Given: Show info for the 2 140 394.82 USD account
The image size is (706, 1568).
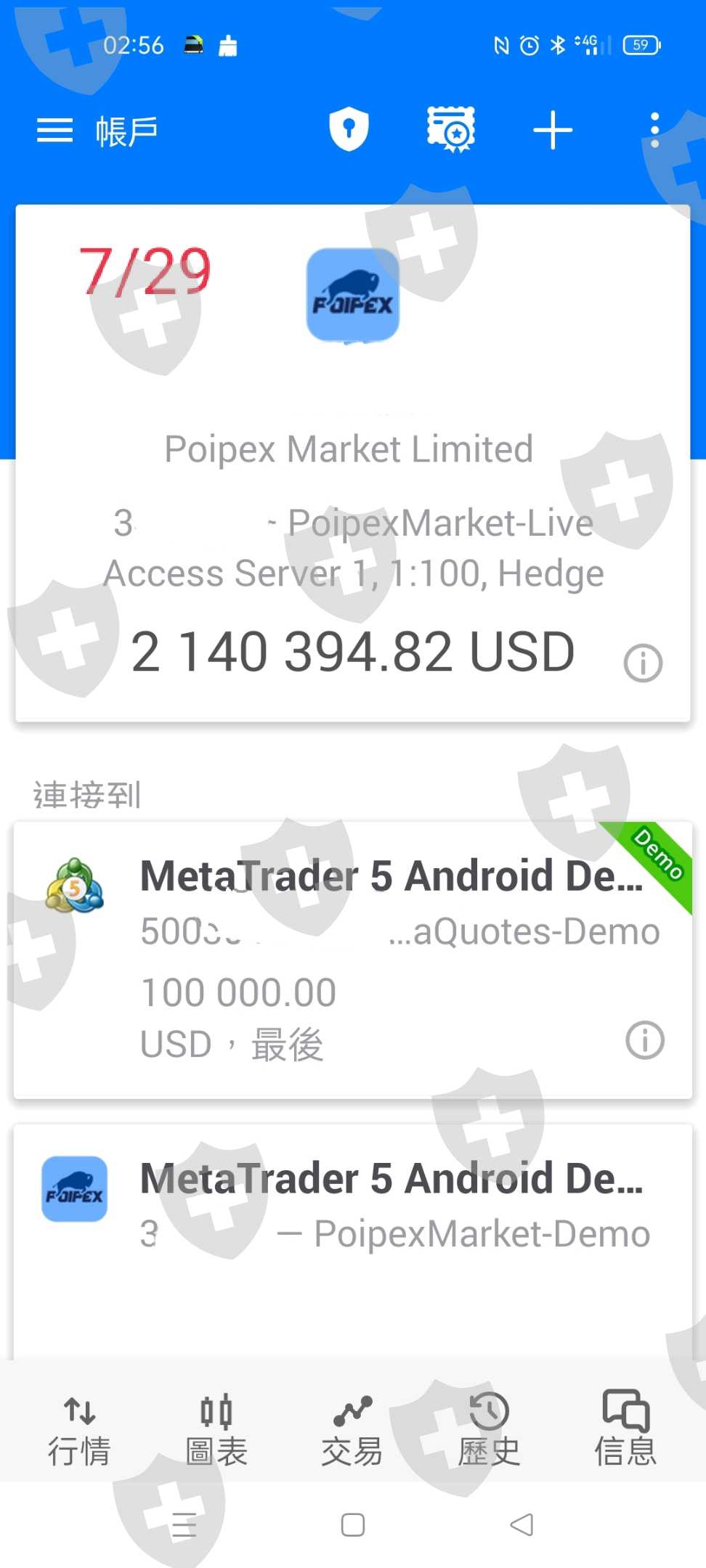Looking at the screenshot, I should (643, 663).
